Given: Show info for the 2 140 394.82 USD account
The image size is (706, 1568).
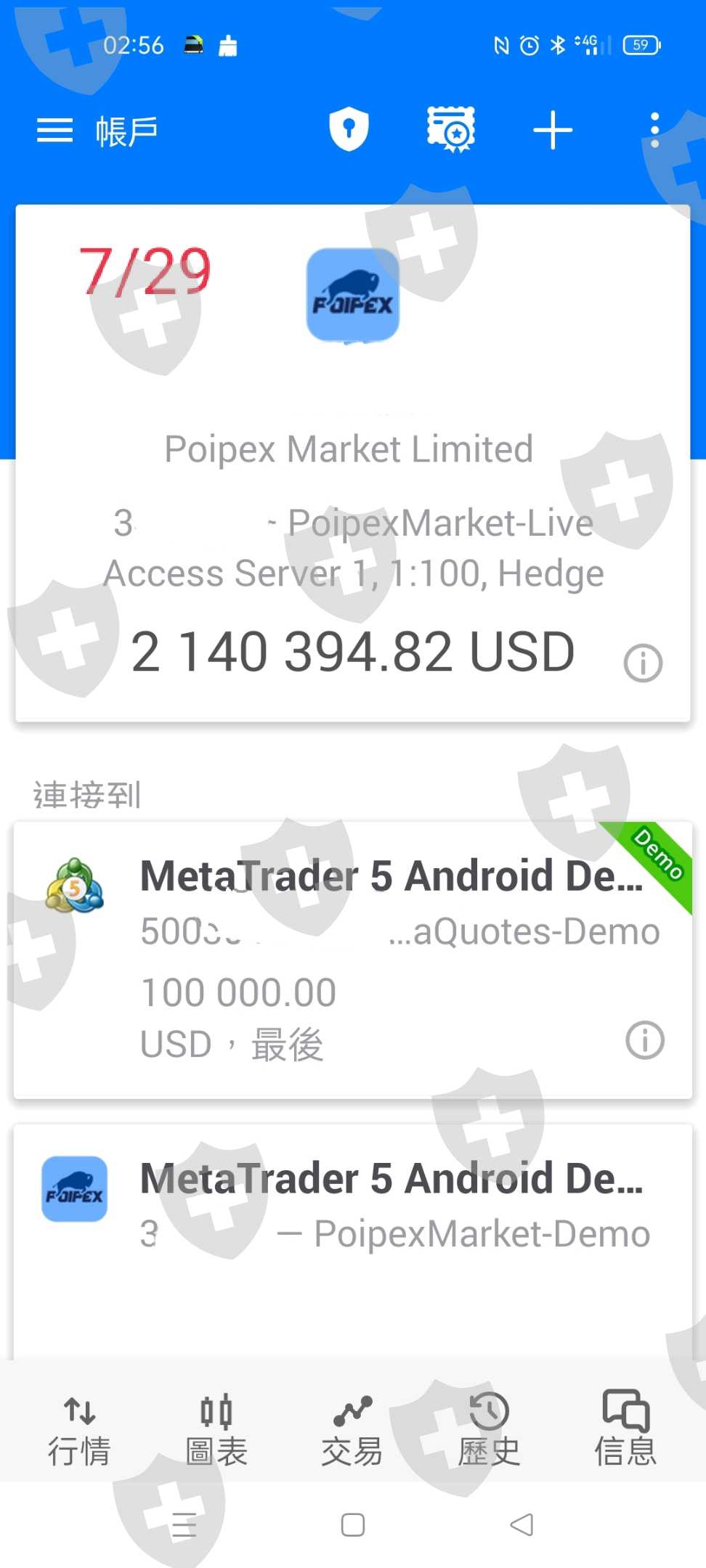Looking at the screenshot, I should (643, 663).
